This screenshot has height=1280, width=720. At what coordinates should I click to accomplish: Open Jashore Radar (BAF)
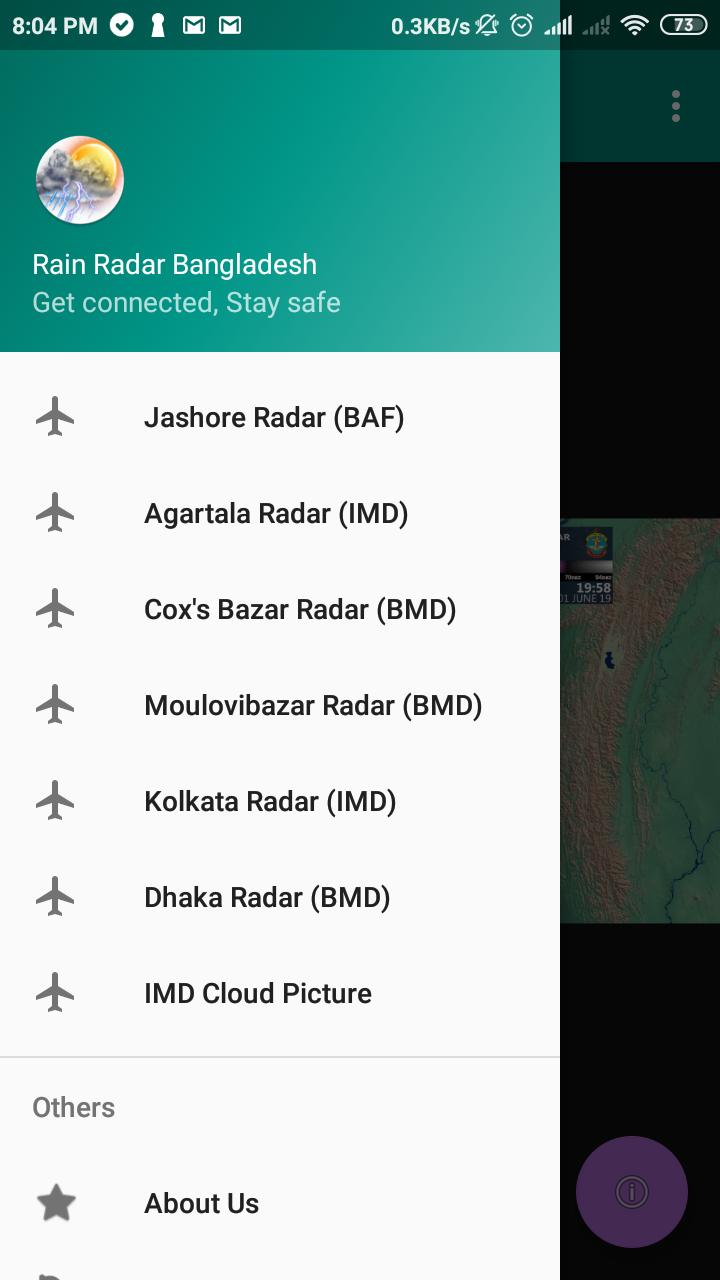(x=274, y=417)
